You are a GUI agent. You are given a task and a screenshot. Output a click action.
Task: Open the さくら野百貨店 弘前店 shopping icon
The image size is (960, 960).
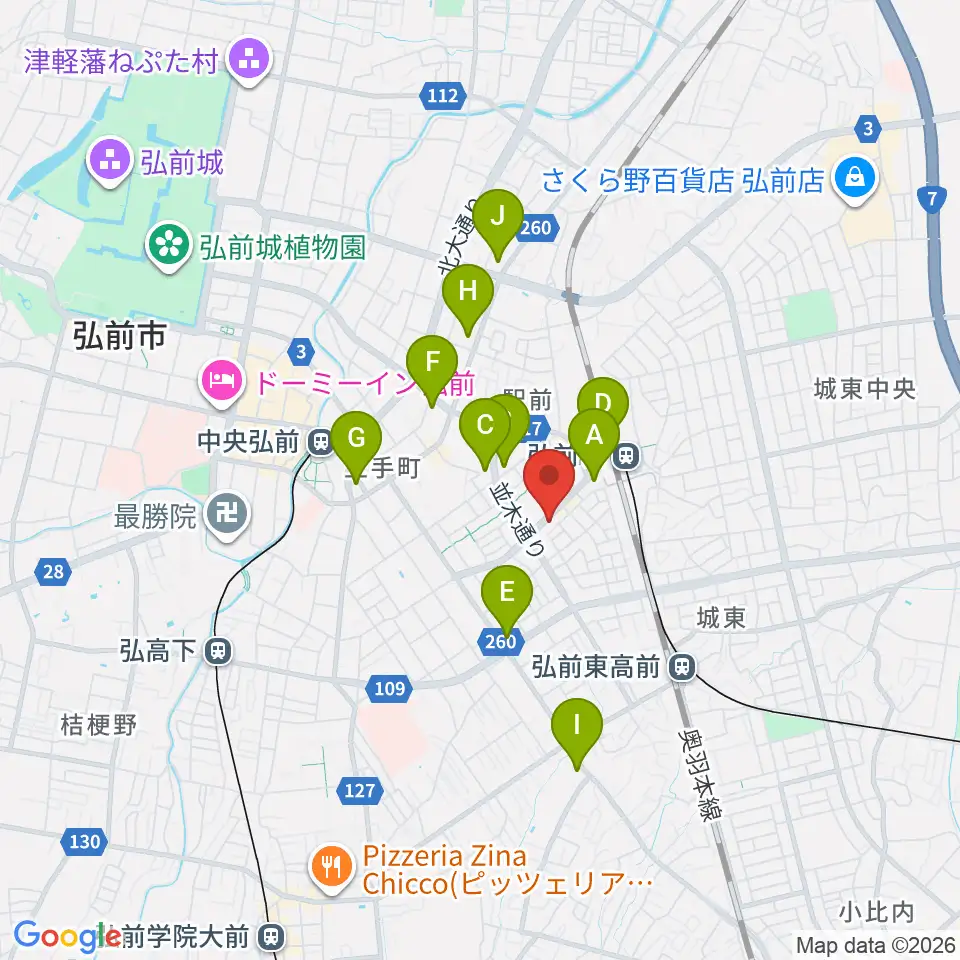[x=855, y=181]
